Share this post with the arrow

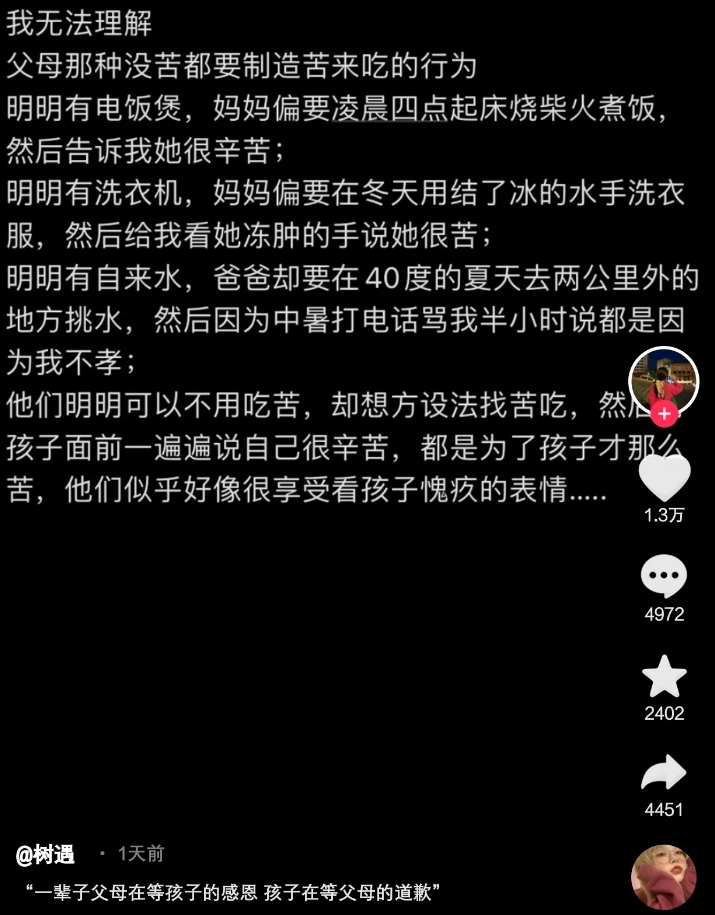tap(664, 773)
